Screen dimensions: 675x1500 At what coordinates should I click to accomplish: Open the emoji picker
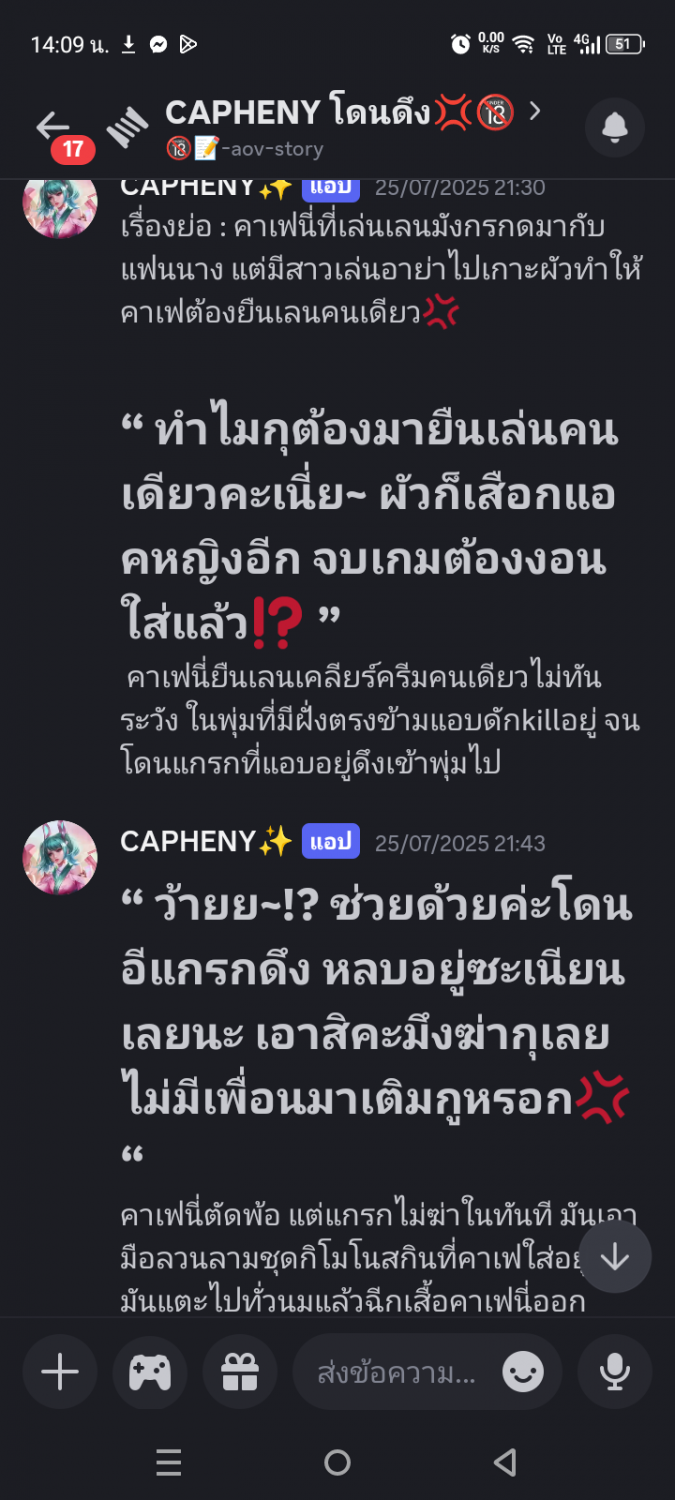(x=523, y=1373)
